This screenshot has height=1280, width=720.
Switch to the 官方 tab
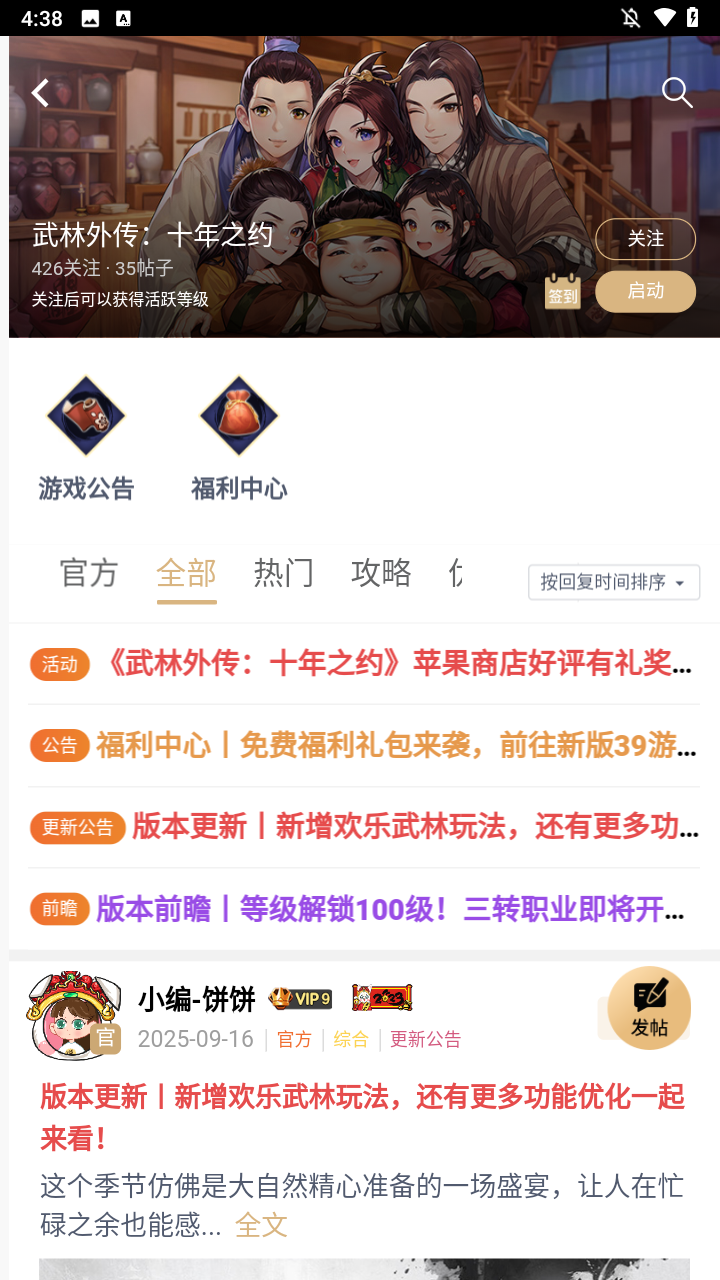(89, 573)
